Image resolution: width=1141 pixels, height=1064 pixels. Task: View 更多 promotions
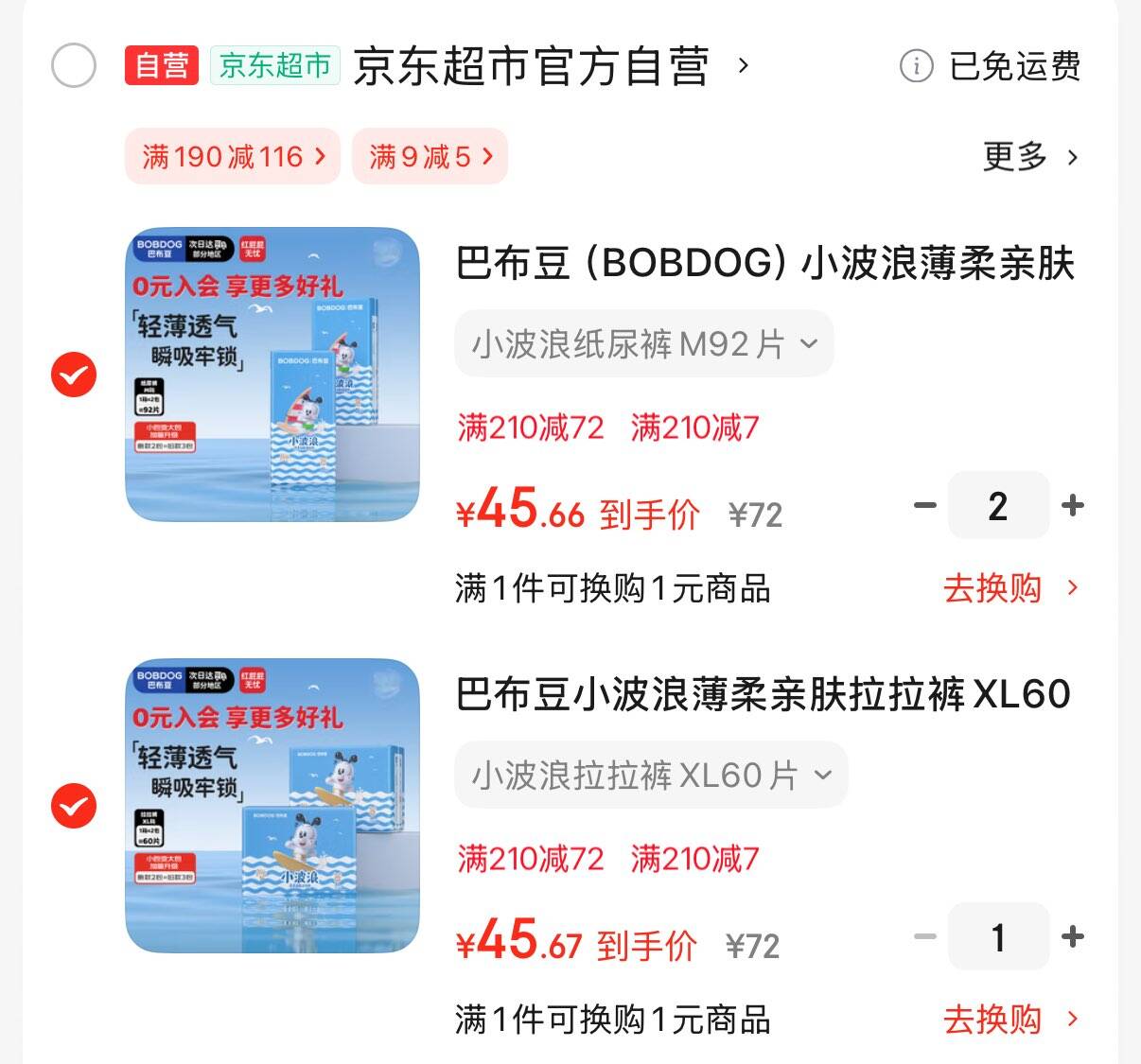coord(1031,156)
